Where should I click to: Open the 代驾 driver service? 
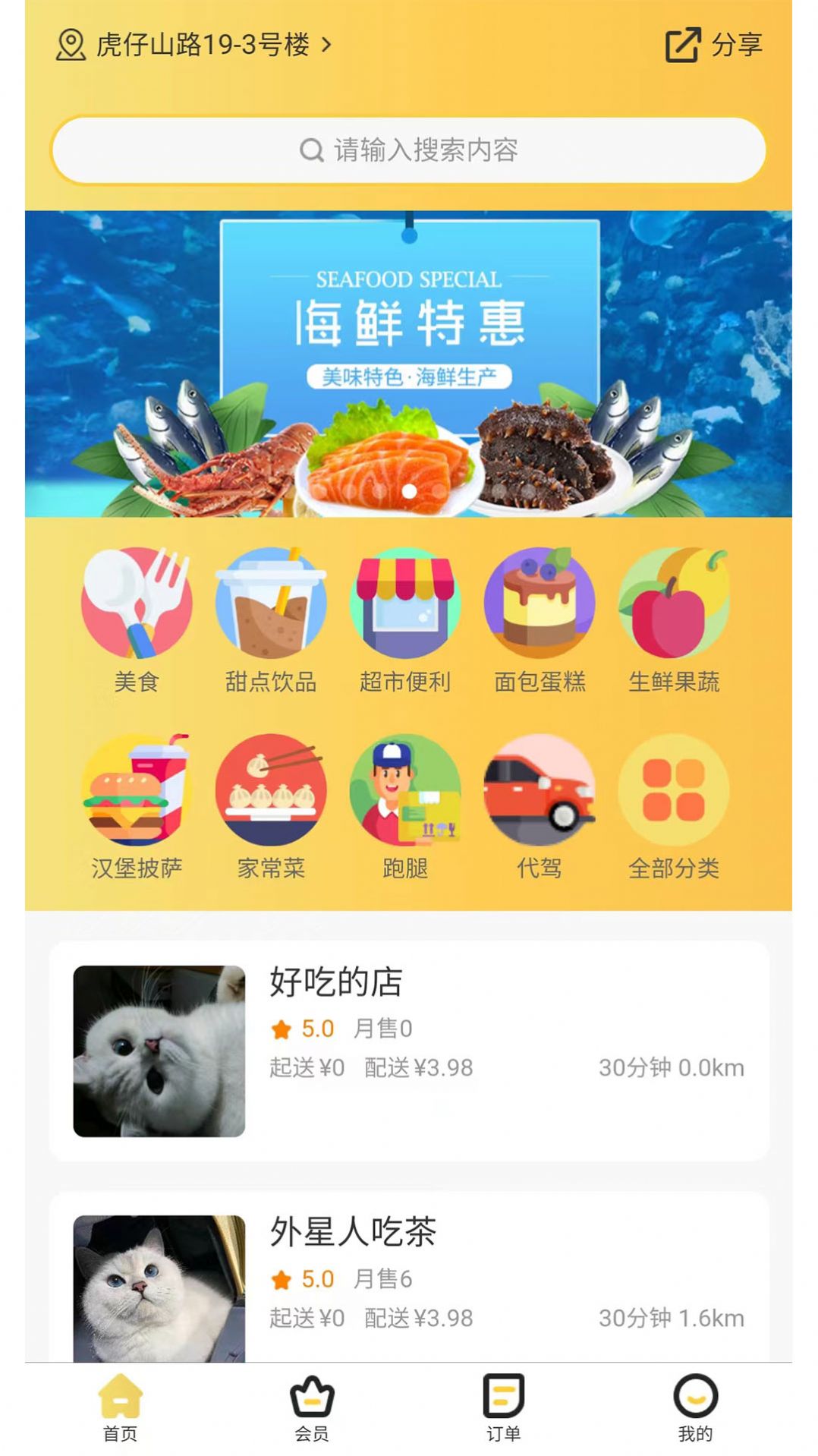540,805
